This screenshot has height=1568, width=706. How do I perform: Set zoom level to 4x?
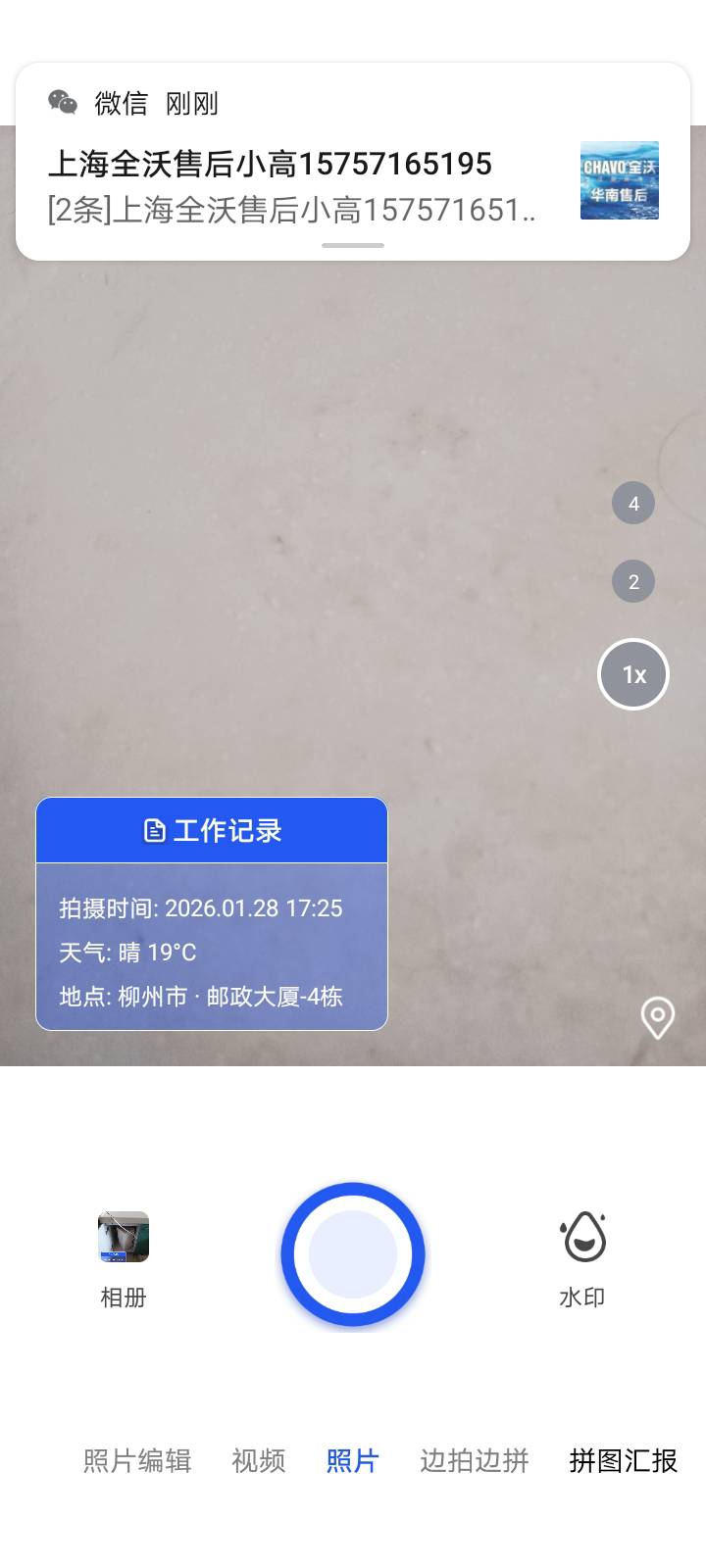tap(633, 504)
